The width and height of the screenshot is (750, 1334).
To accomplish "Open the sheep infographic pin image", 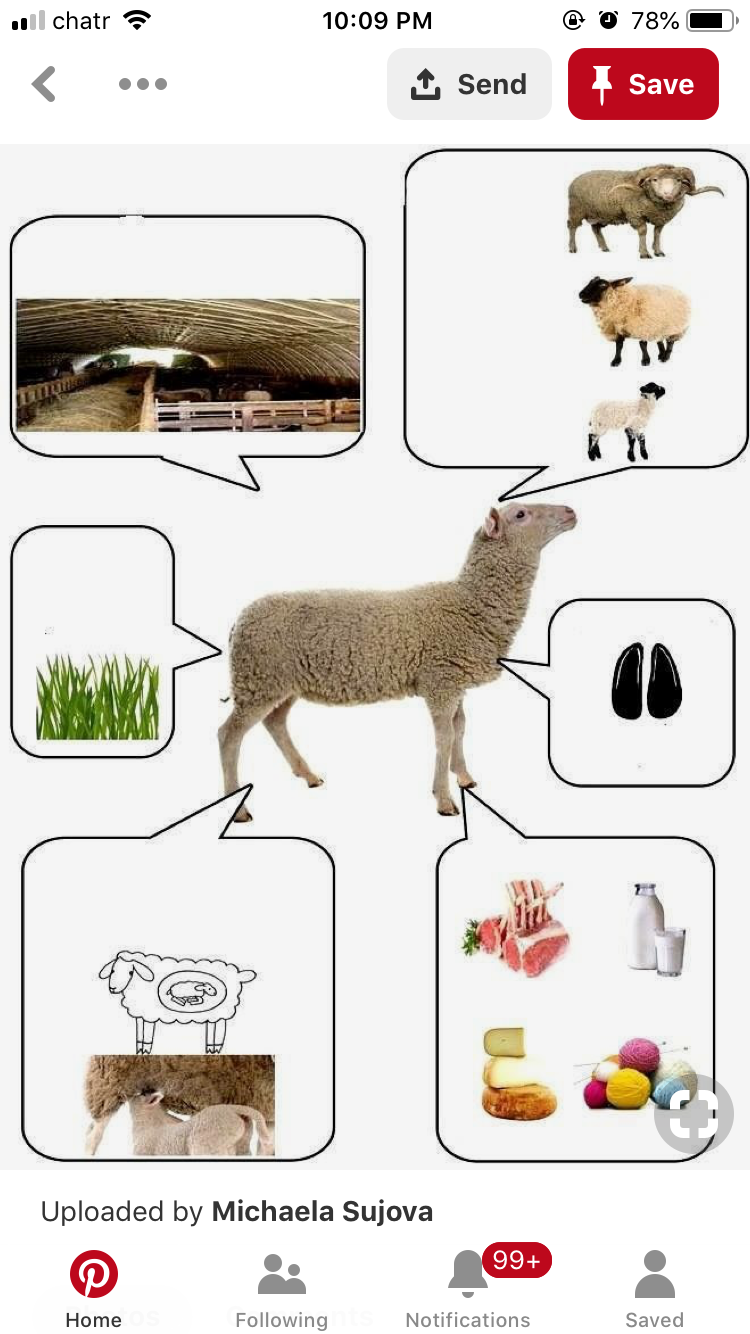I will pyautogui.click(x=375, y=650).
